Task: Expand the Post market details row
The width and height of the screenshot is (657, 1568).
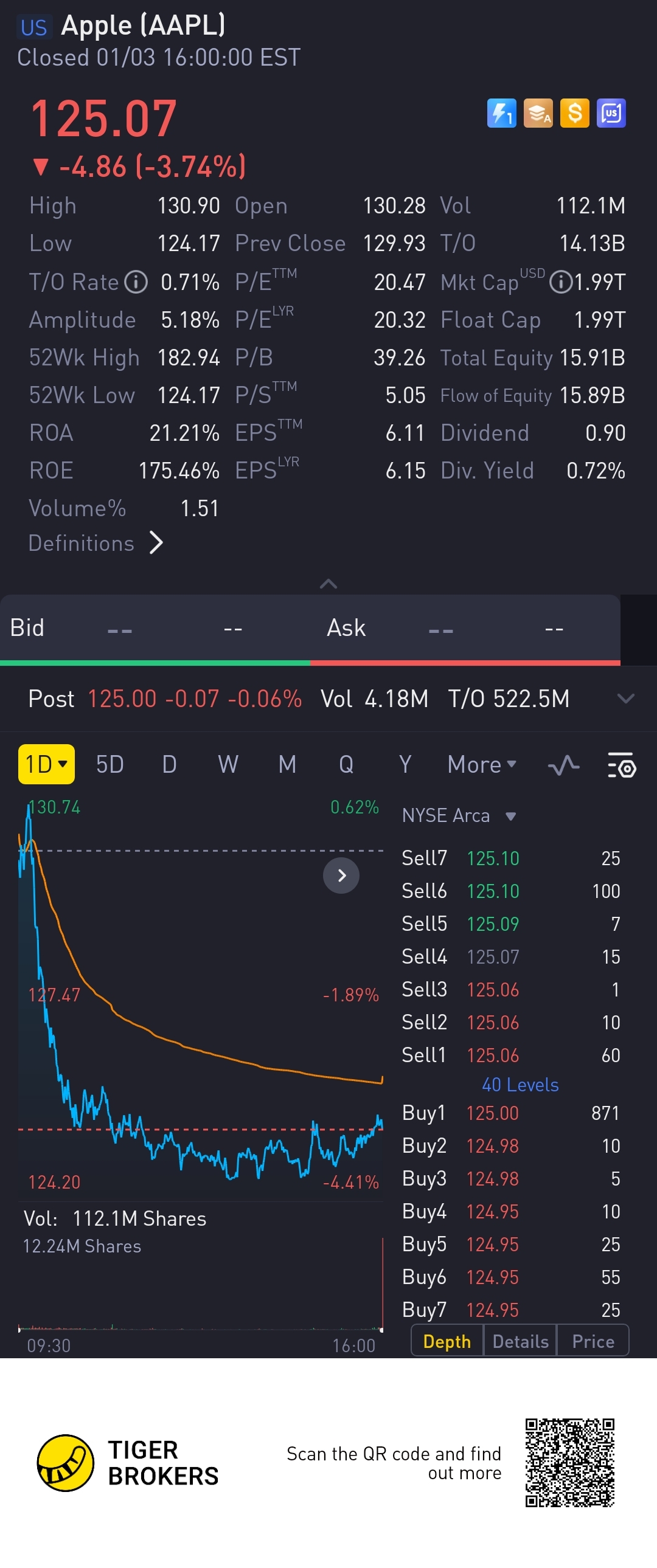Action: pyautogui.click(x=625, y=699)
